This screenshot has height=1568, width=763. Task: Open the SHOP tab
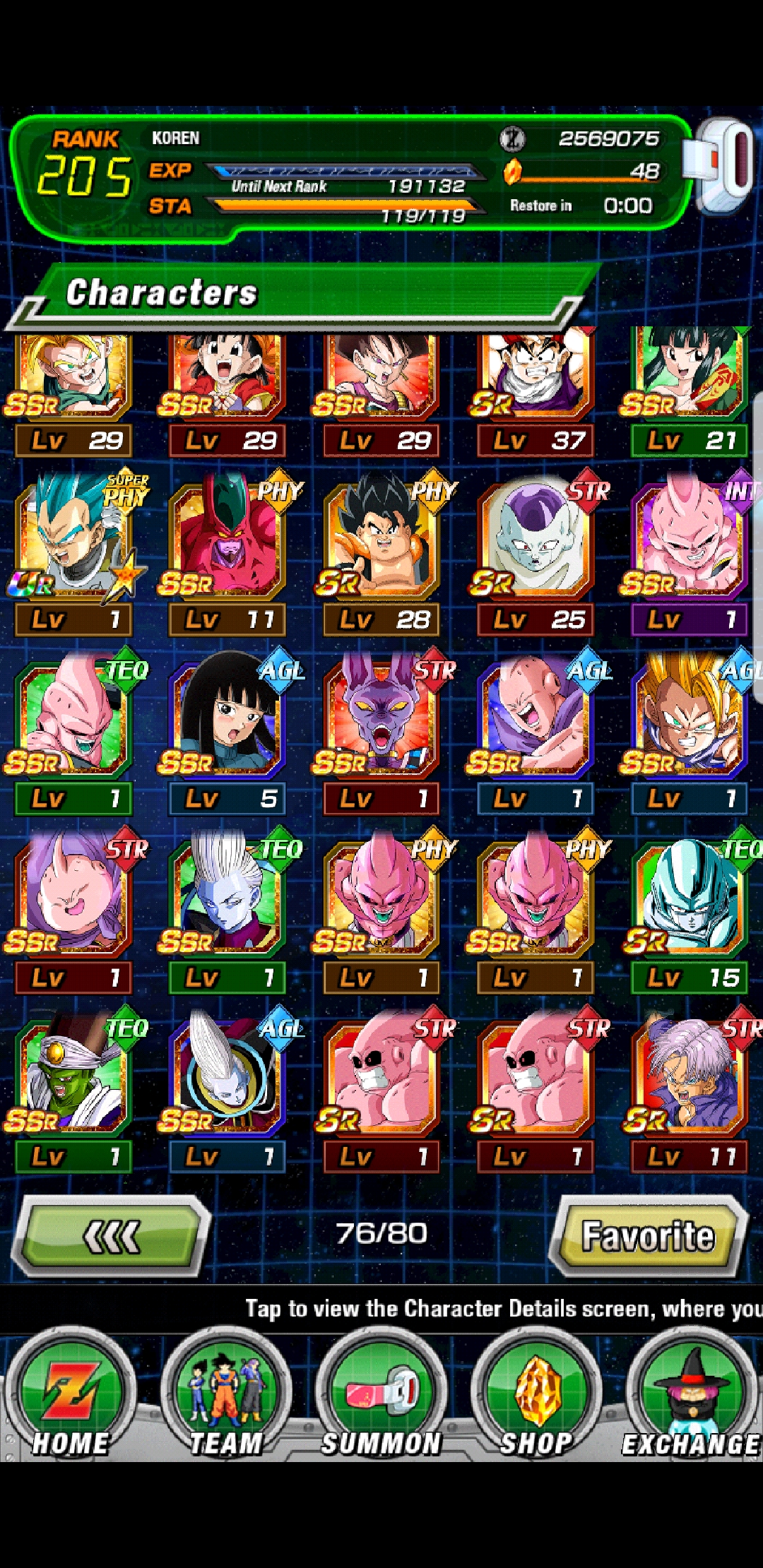coord(537,1395)
